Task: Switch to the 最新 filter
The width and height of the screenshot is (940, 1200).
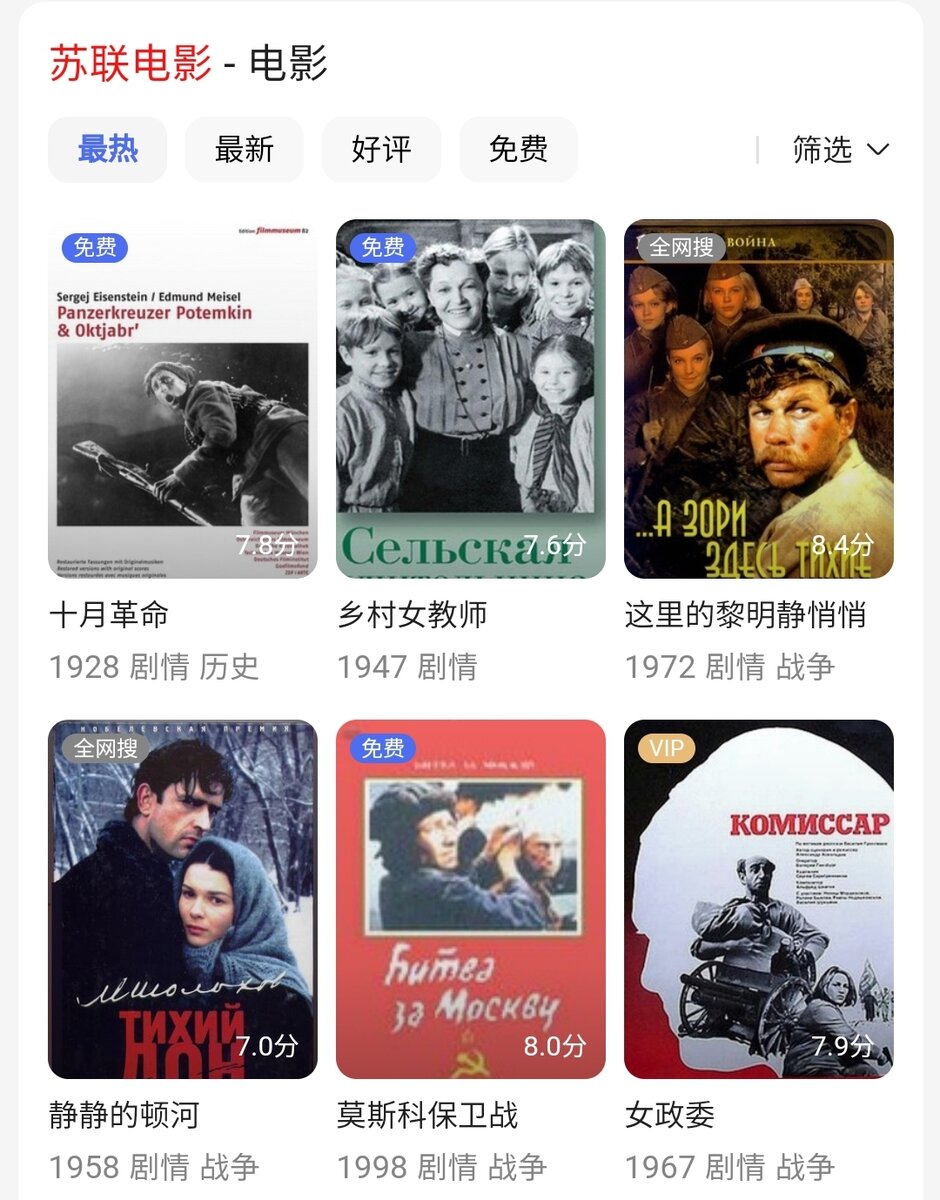Action: 244,150
